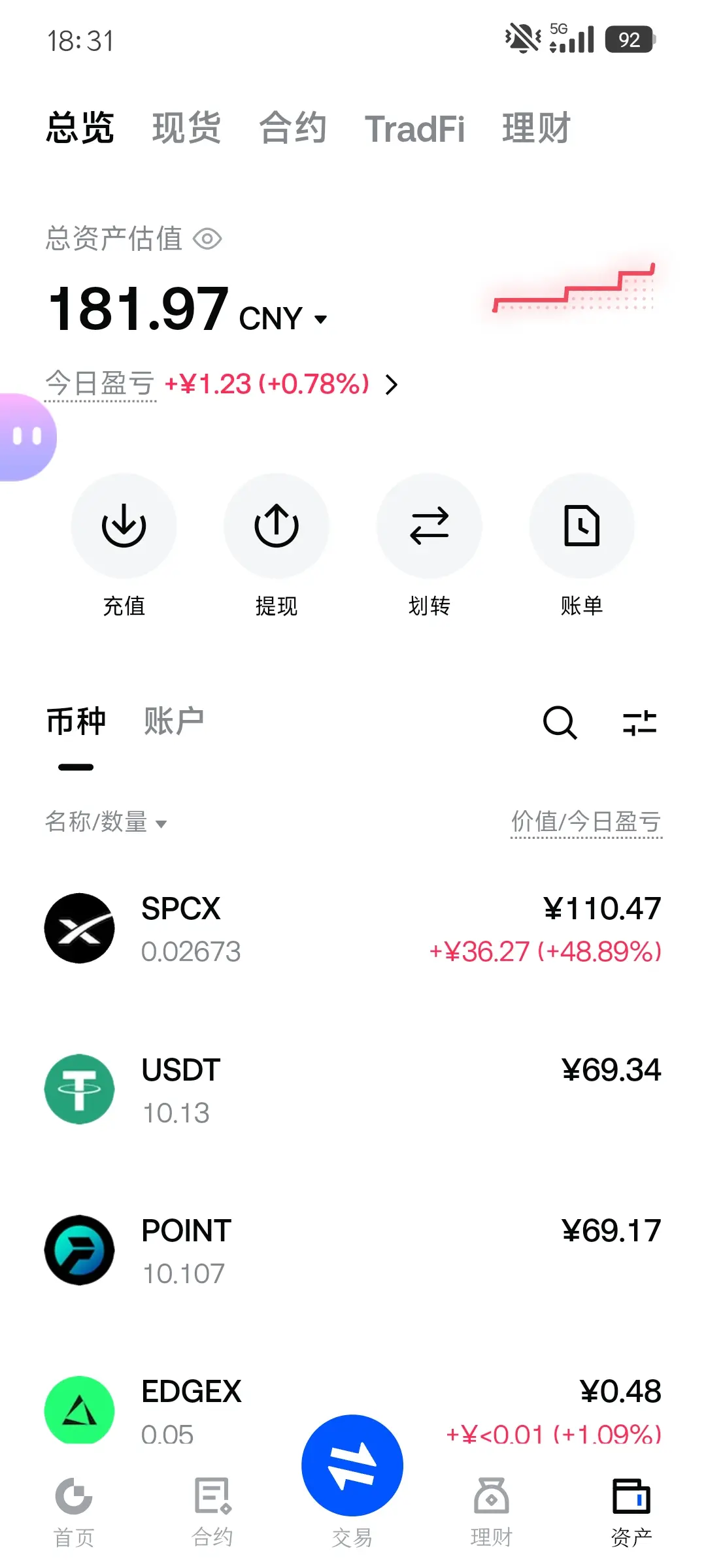Switch to the 理财 top tab
Screen dimensions: 706x1568
coord(536,128)
